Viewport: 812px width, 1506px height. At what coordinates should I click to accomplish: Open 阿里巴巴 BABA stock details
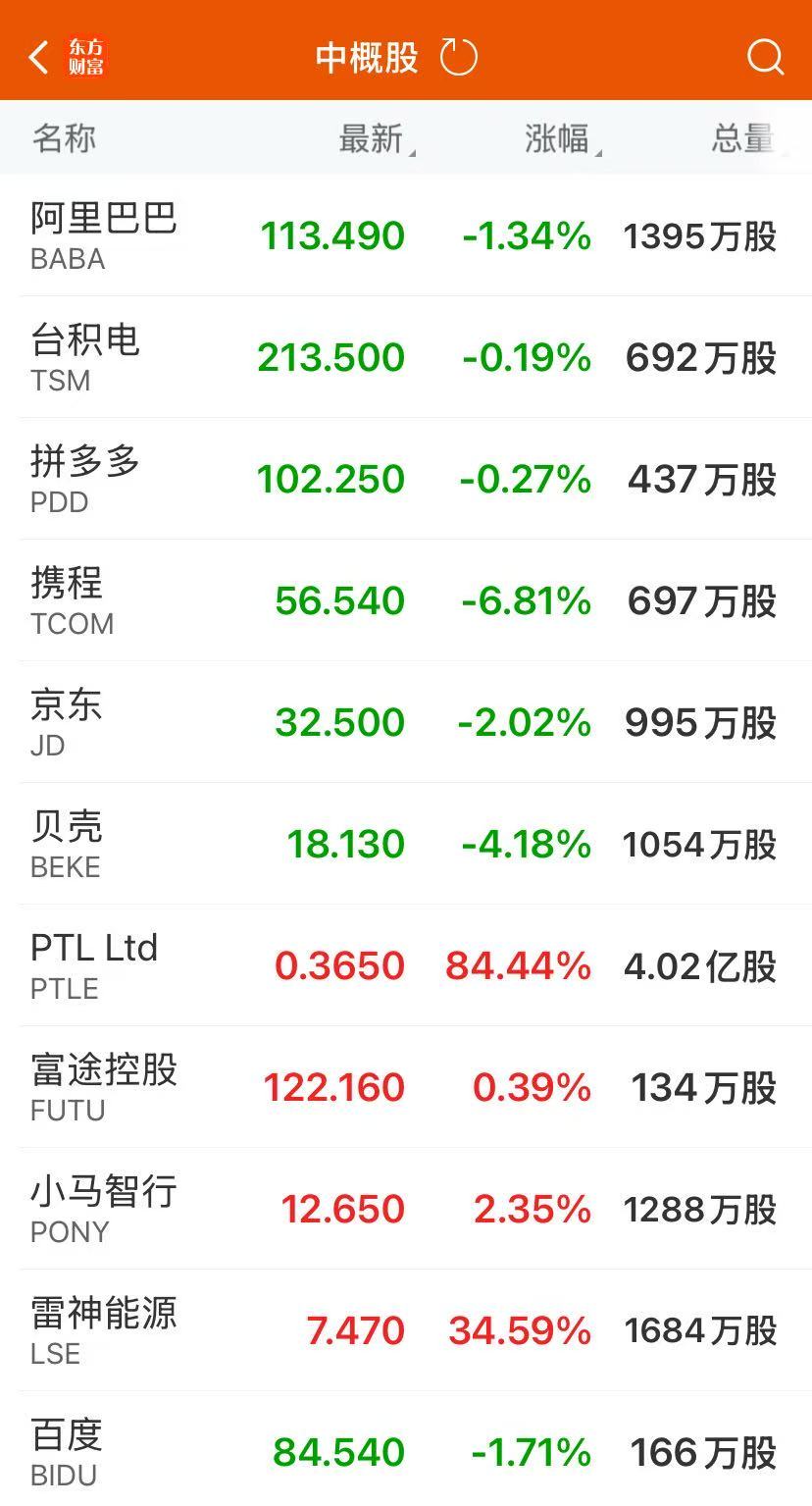tap(103, 235)
